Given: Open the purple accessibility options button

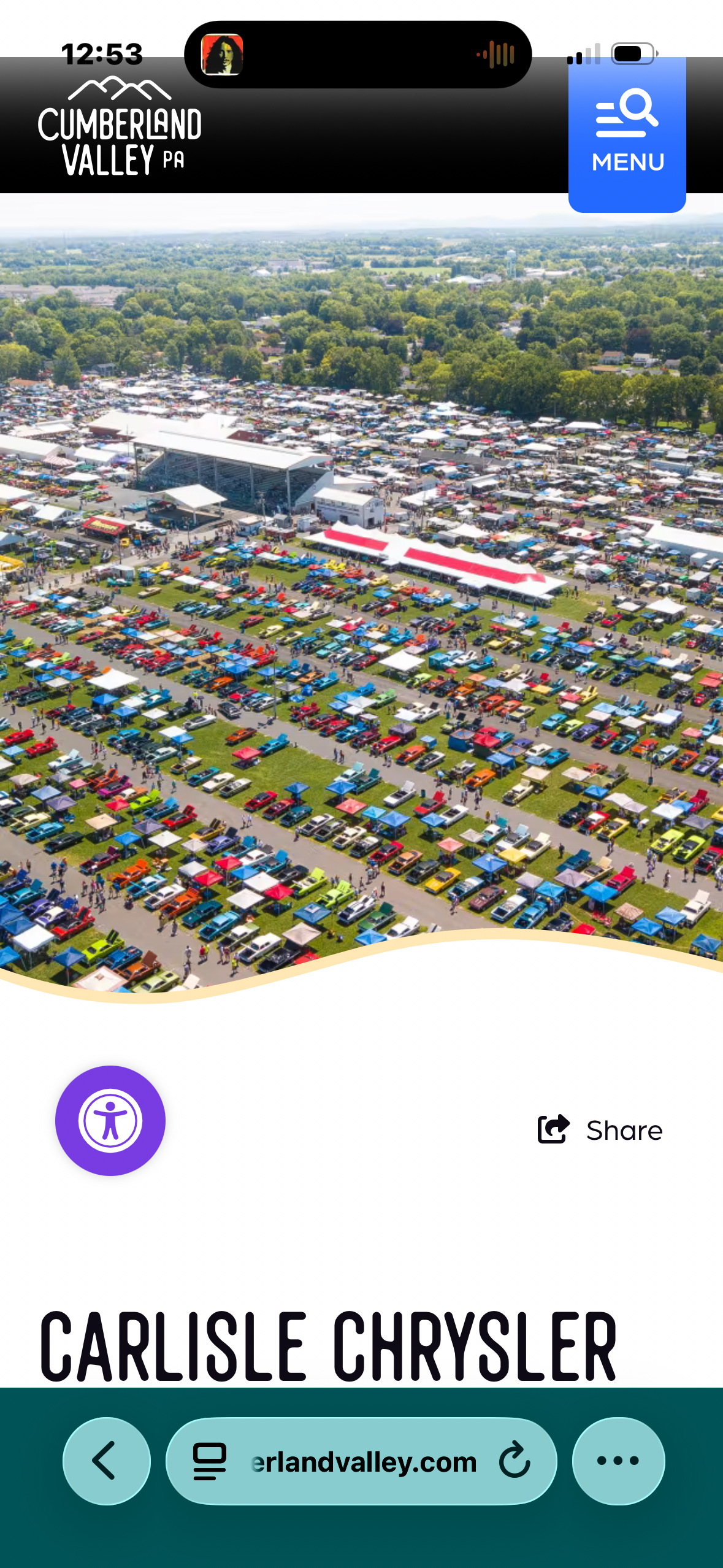Looking at the screenshot, I should (110, 1120).
